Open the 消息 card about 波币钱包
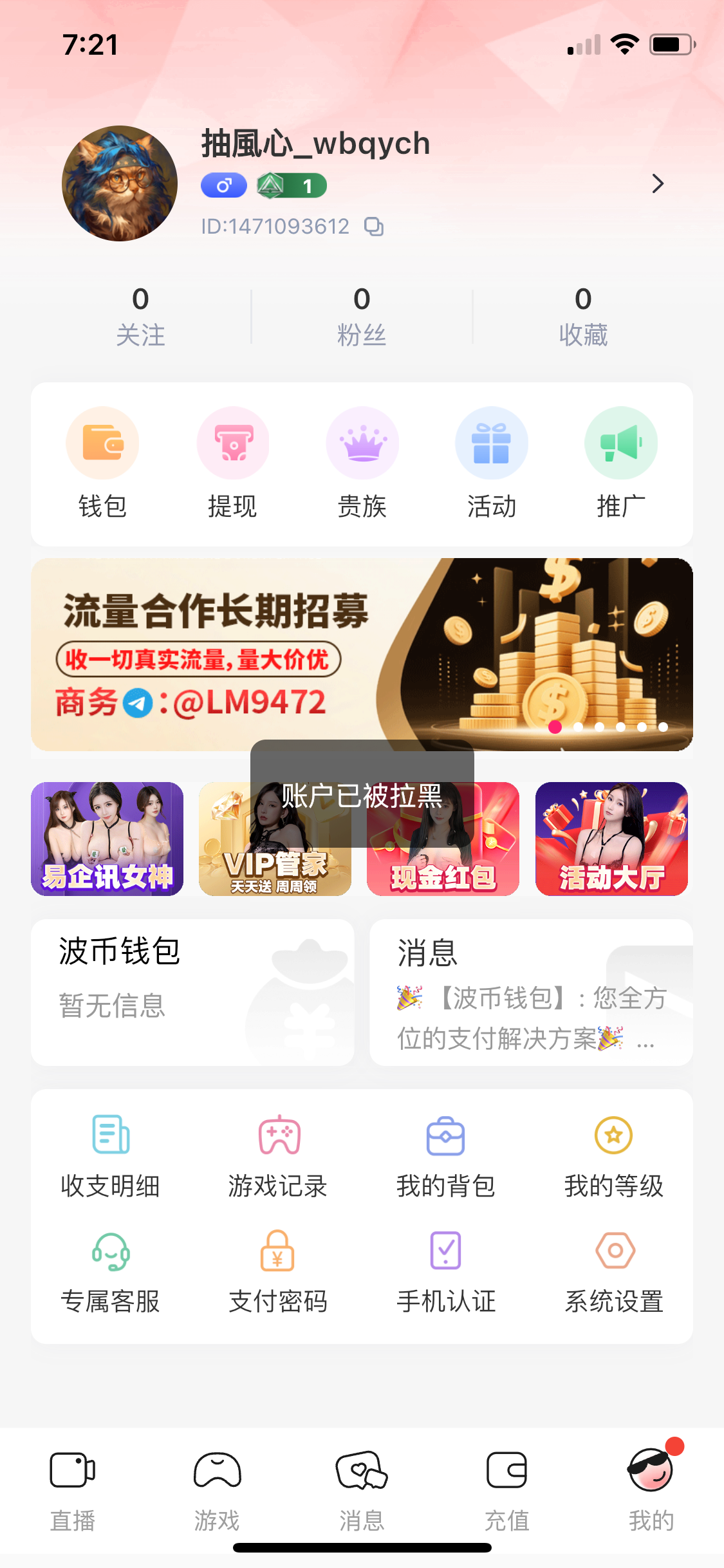724x1568 pixels. (531, 992)
